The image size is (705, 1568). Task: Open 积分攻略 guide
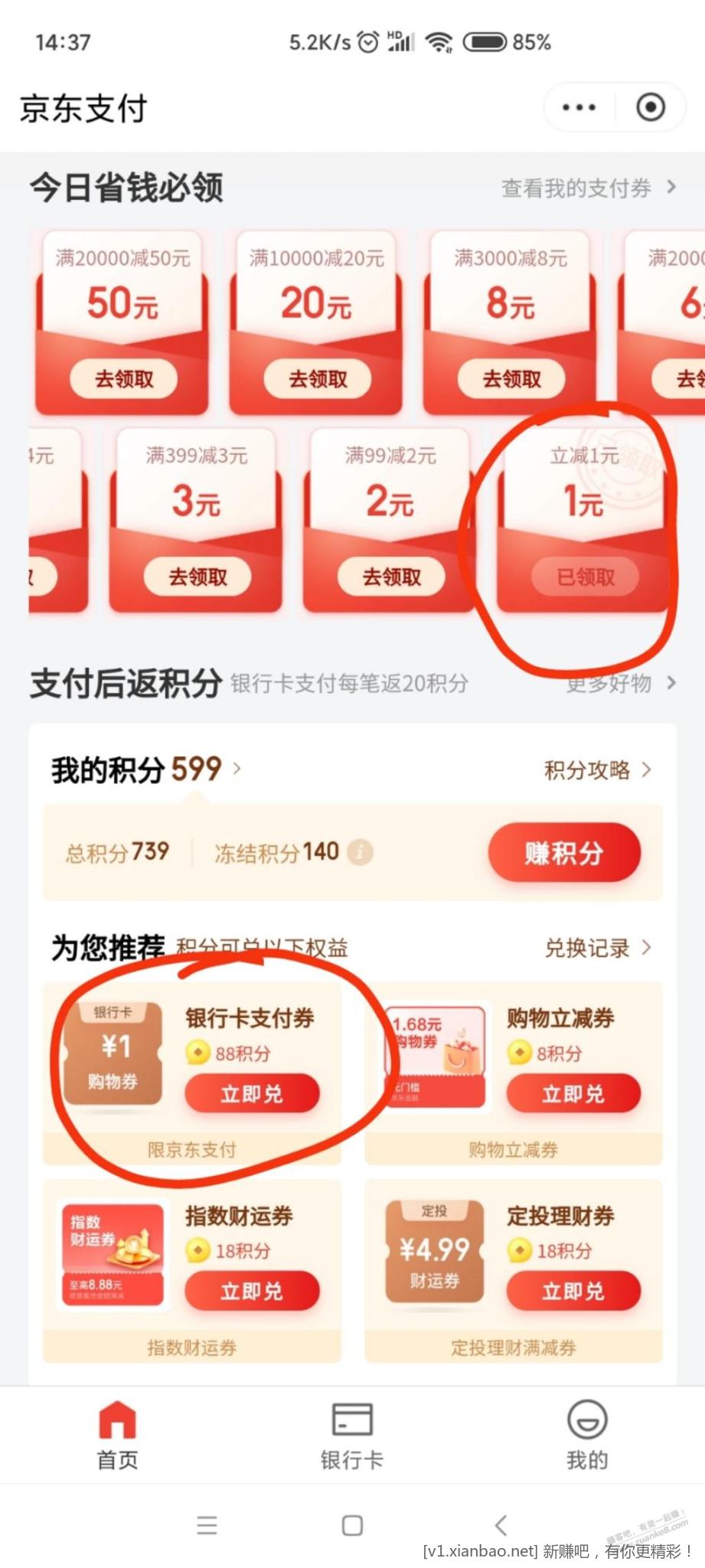pyautogui.click(x=597, y=769)
